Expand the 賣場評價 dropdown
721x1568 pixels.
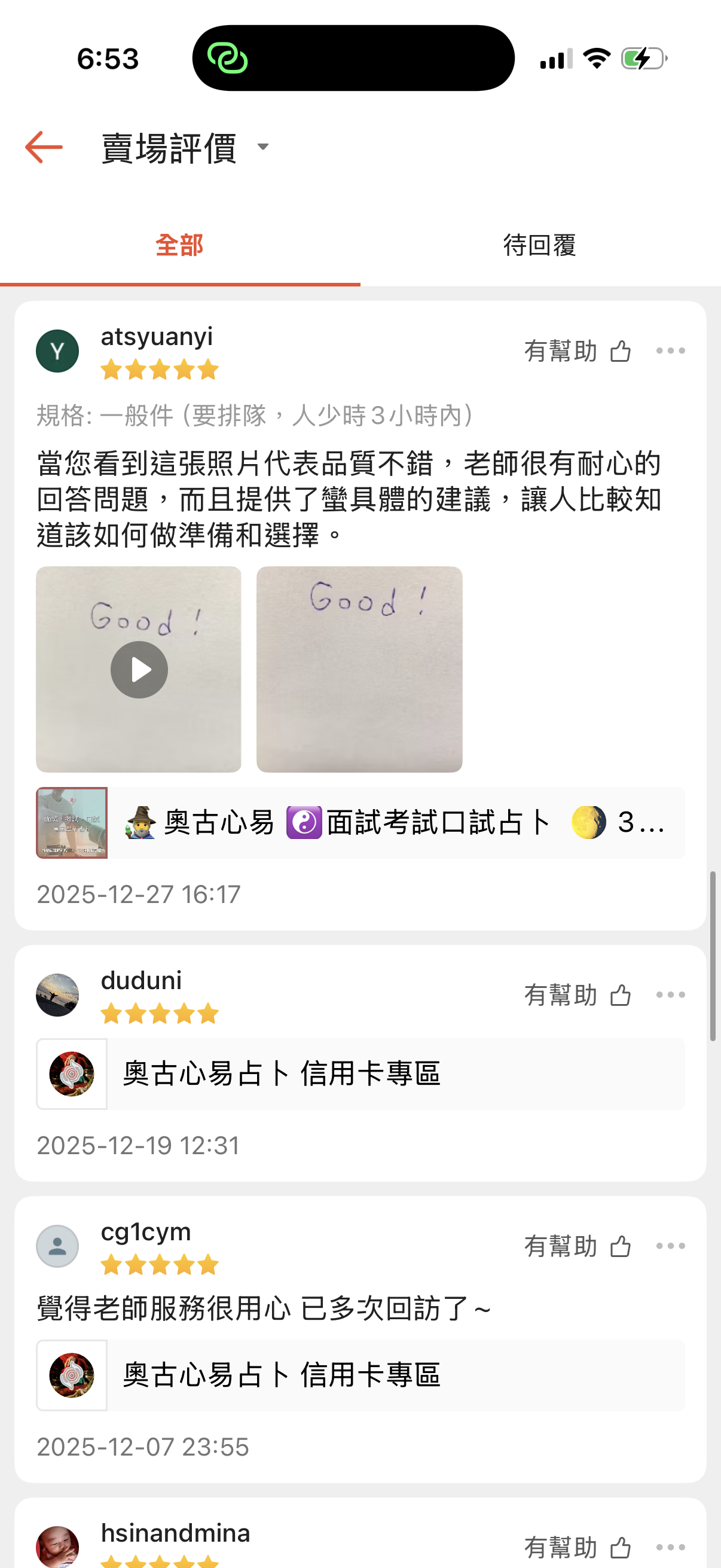point(263,147)
